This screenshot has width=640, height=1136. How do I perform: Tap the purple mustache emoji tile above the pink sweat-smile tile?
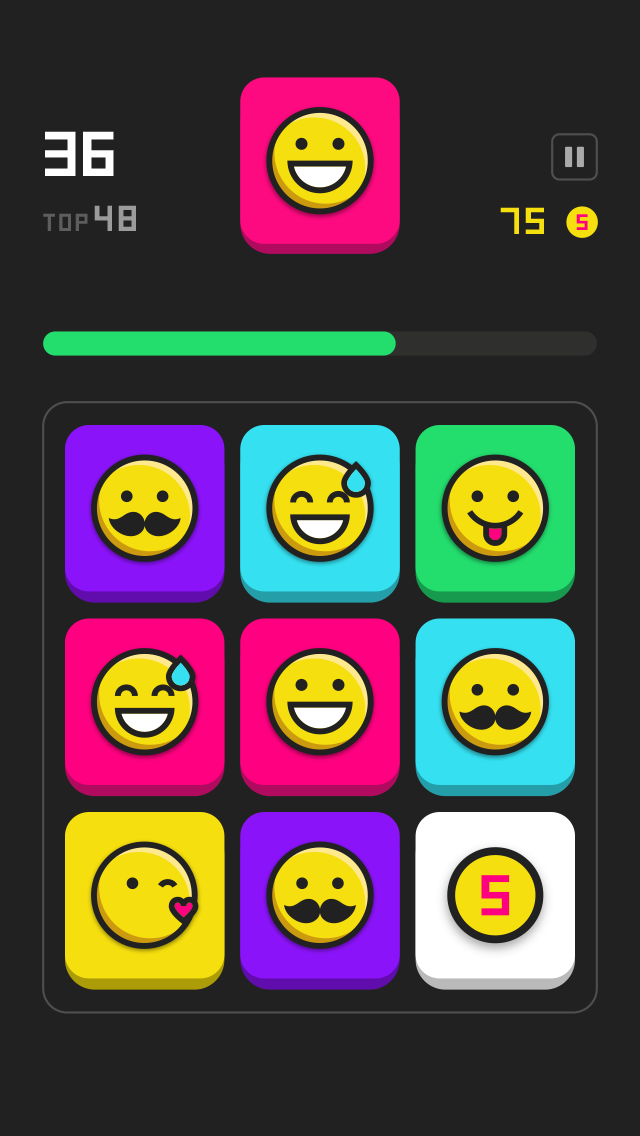click(145, 508)
